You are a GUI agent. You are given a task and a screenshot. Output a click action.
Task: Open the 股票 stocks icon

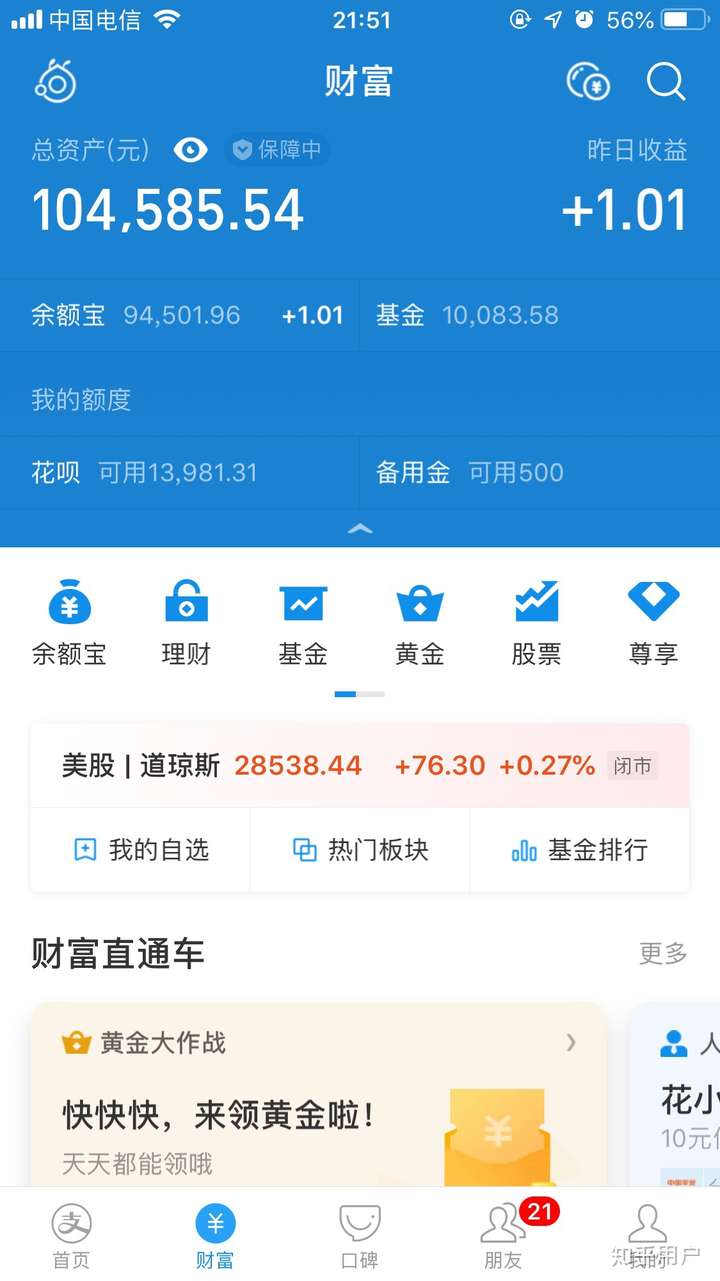tap(536, 618)
